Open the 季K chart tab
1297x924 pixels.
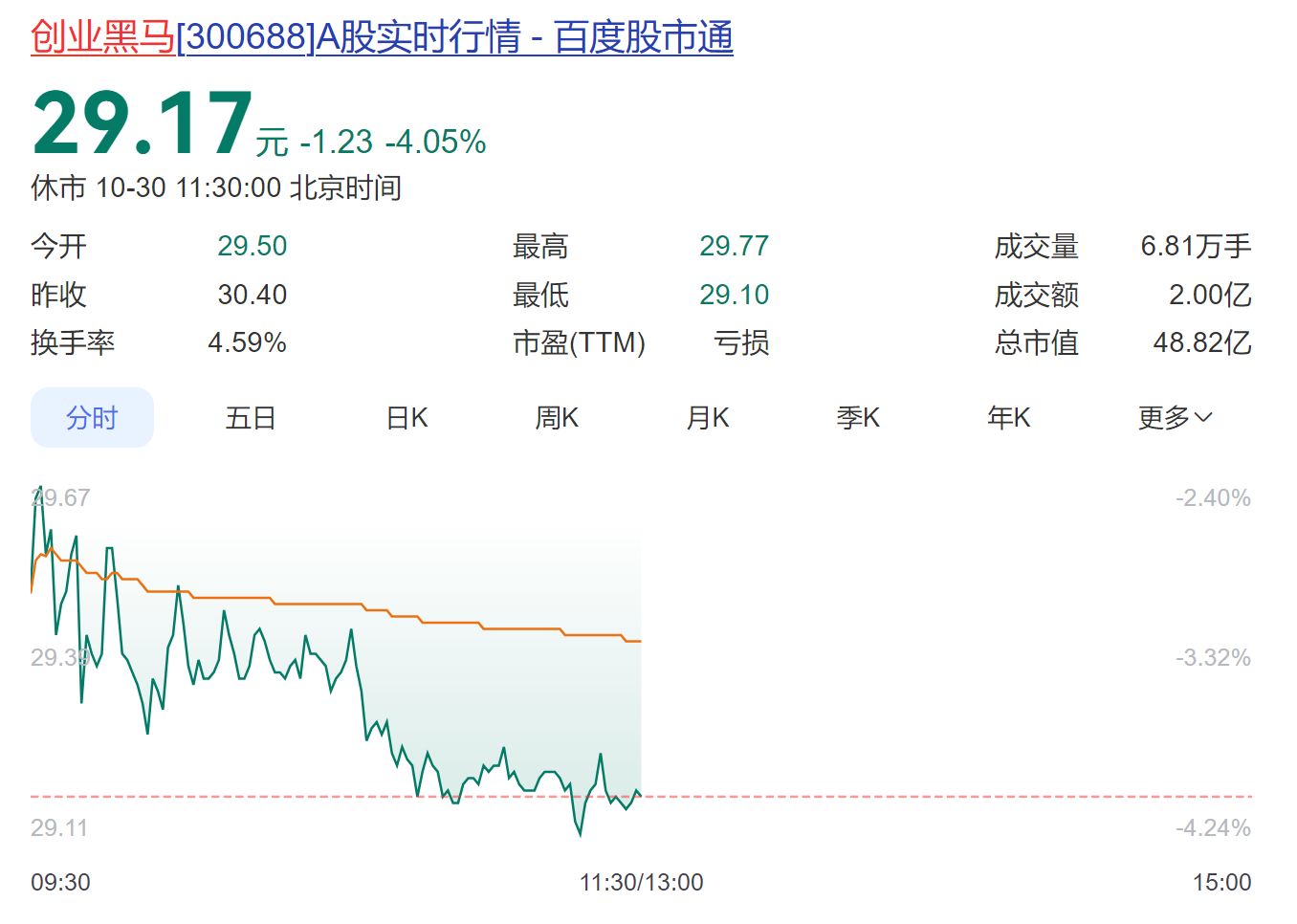pyautogui.click(x=858, y=418)
